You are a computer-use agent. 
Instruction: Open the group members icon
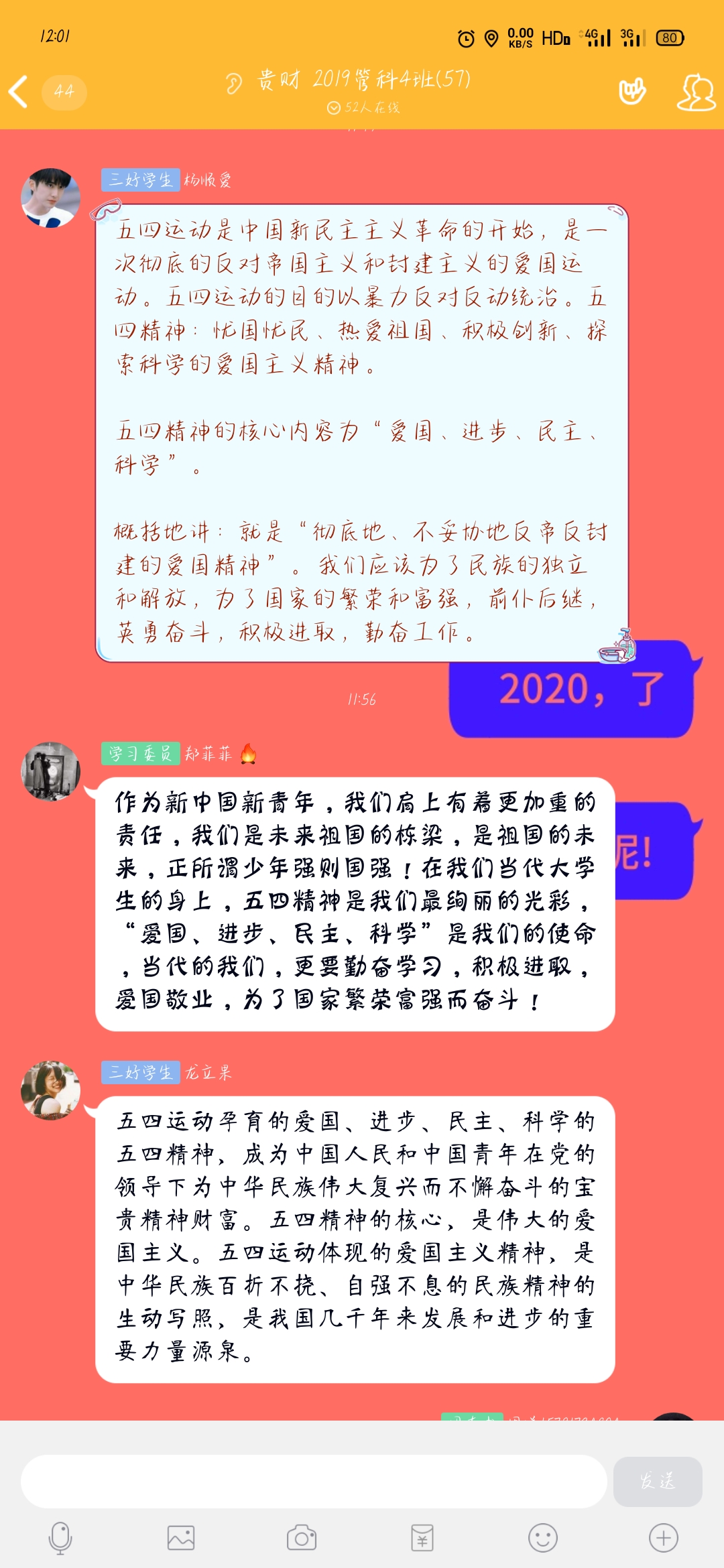(x=696, y=92)
